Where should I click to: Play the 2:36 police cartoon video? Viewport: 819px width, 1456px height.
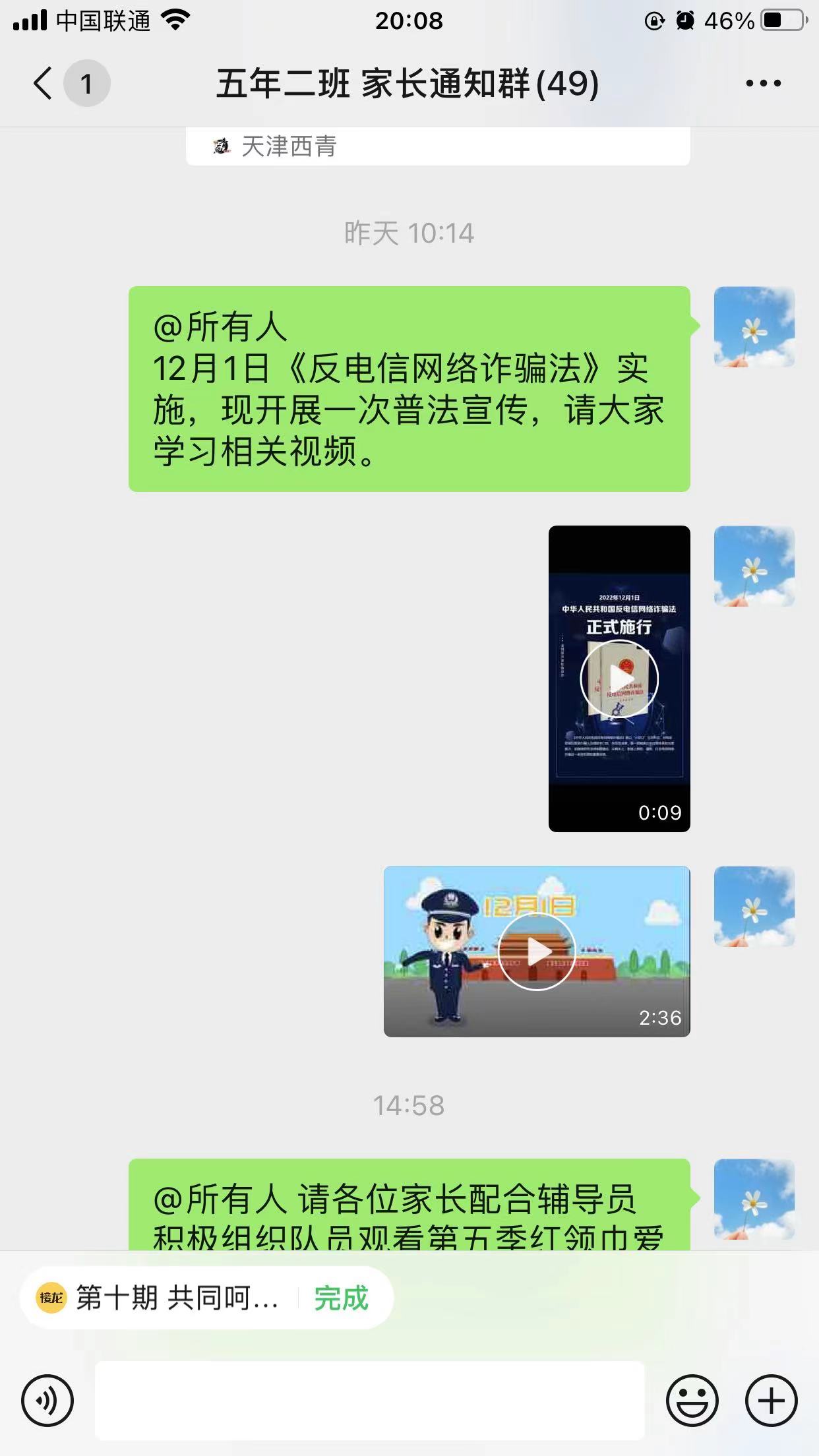tap(537, 951)
